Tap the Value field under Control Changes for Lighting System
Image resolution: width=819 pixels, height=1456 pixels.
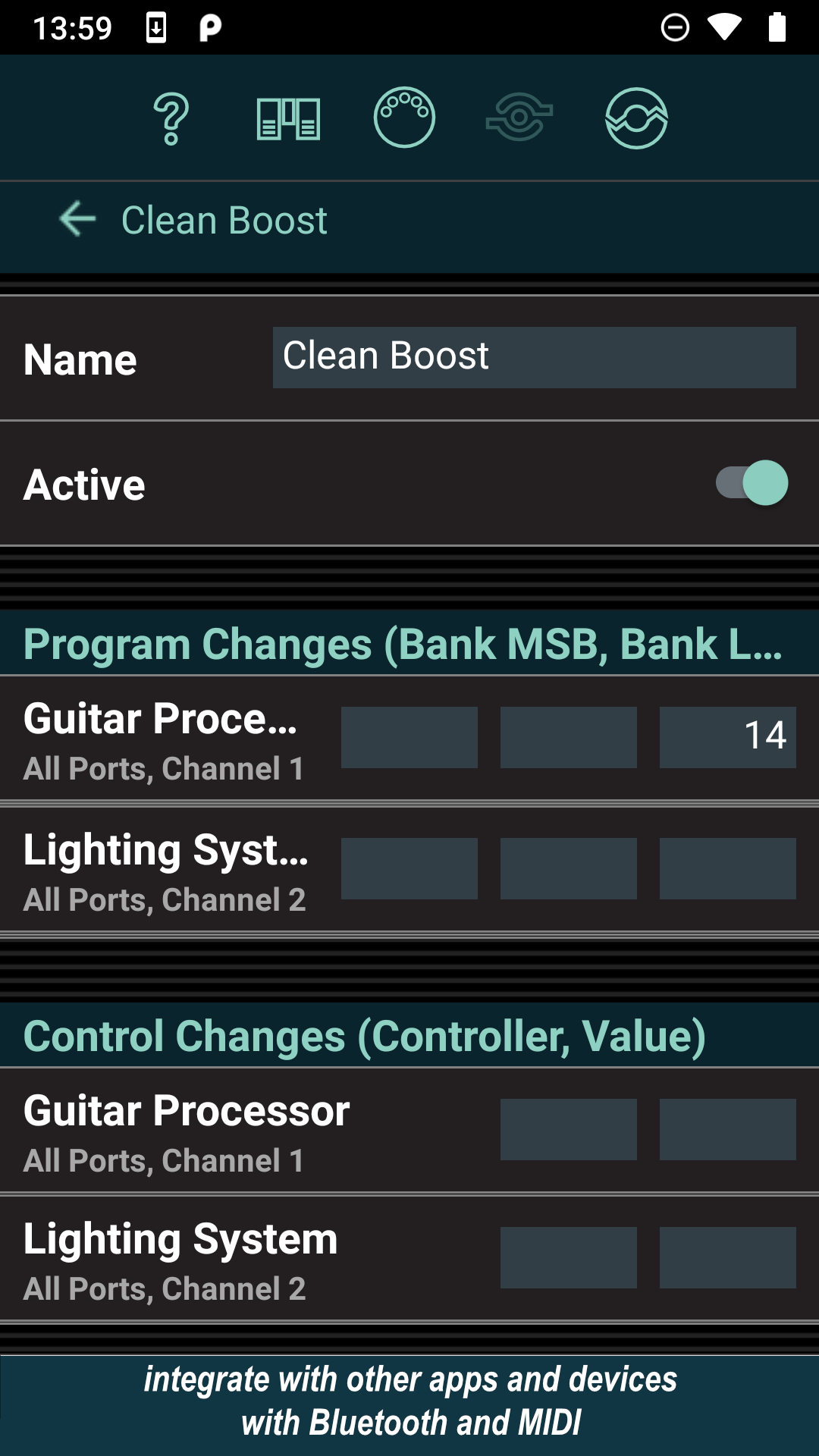tap(726, 1260)
